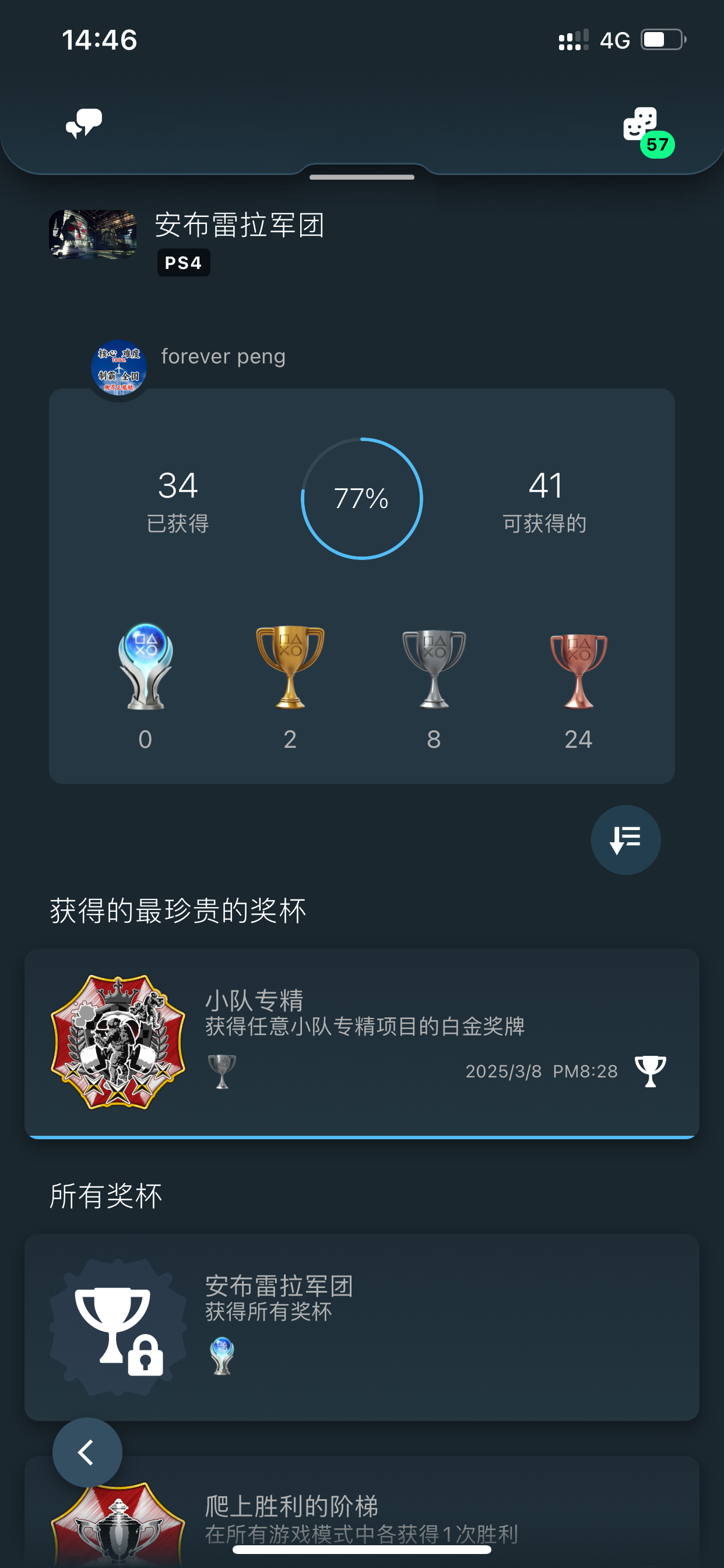Tap the top panel drag handle
The width and height of the screenshot is (724, 1568).
point(361,177)
